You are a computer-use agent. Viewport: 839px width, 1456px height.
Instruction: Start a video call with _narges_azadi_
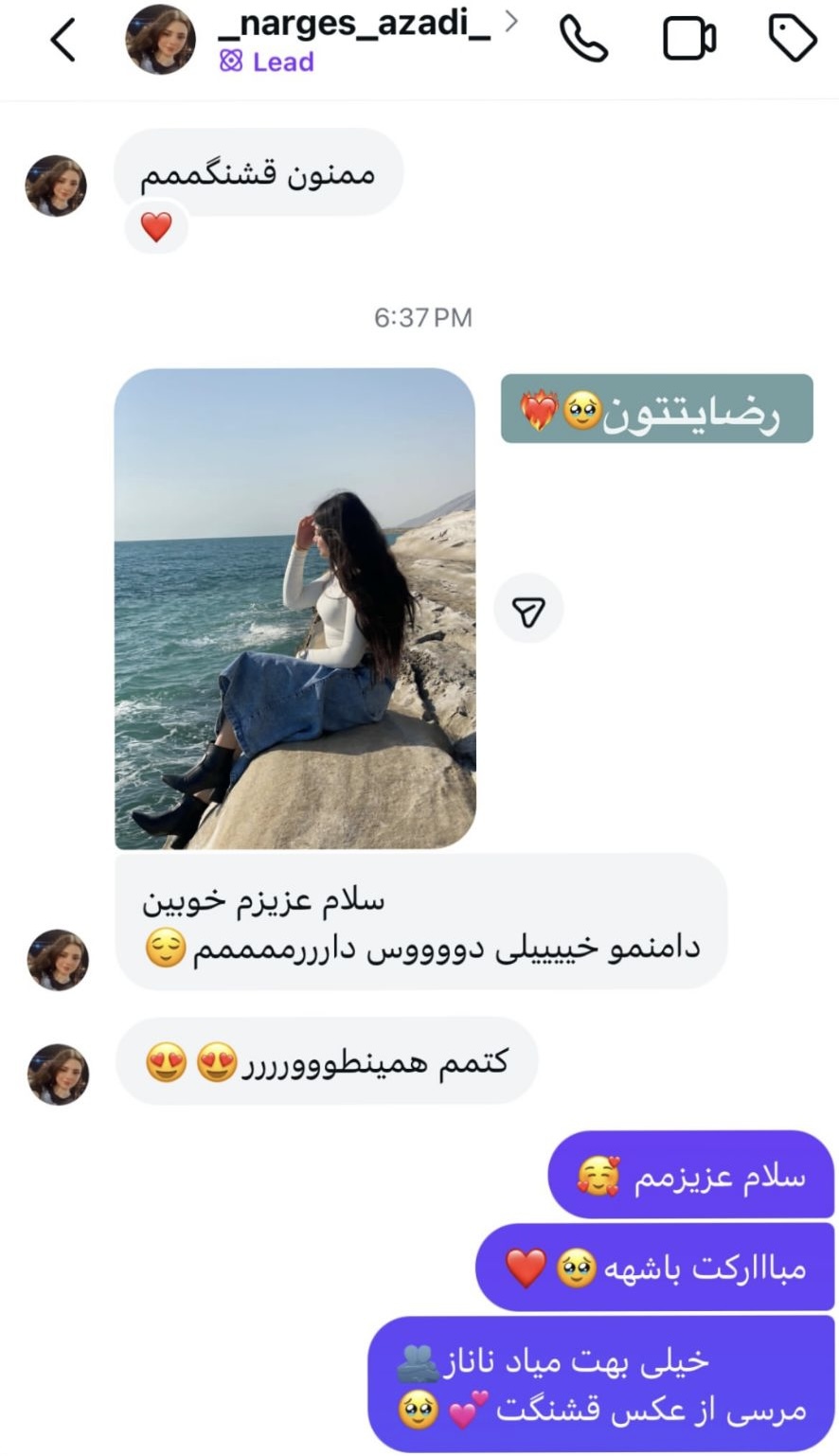[x=688, y=40]
